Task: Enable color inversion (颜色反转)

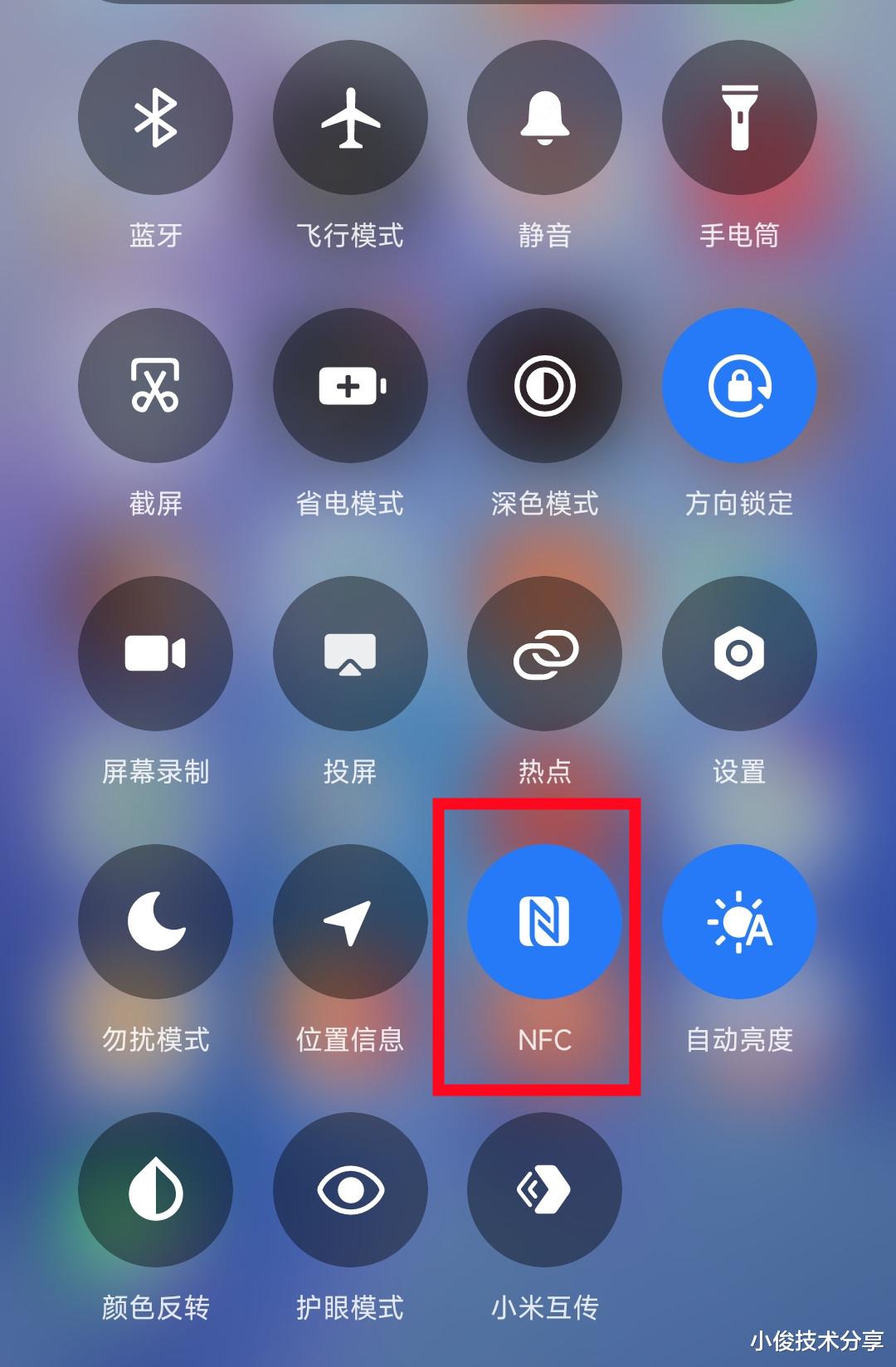Action: tap(155, 1189)
